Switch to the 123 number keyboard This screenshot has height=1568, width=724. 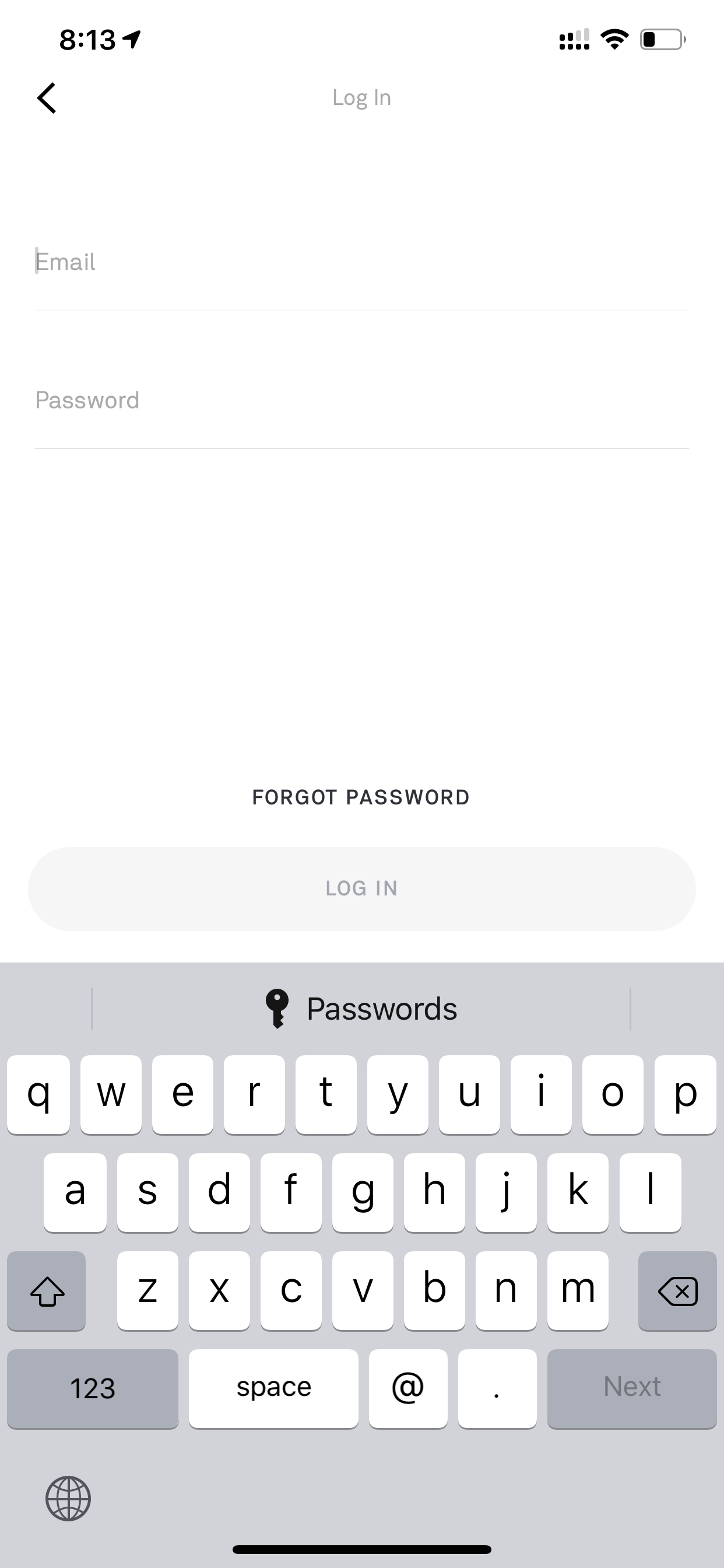(x=93, y=1388)
